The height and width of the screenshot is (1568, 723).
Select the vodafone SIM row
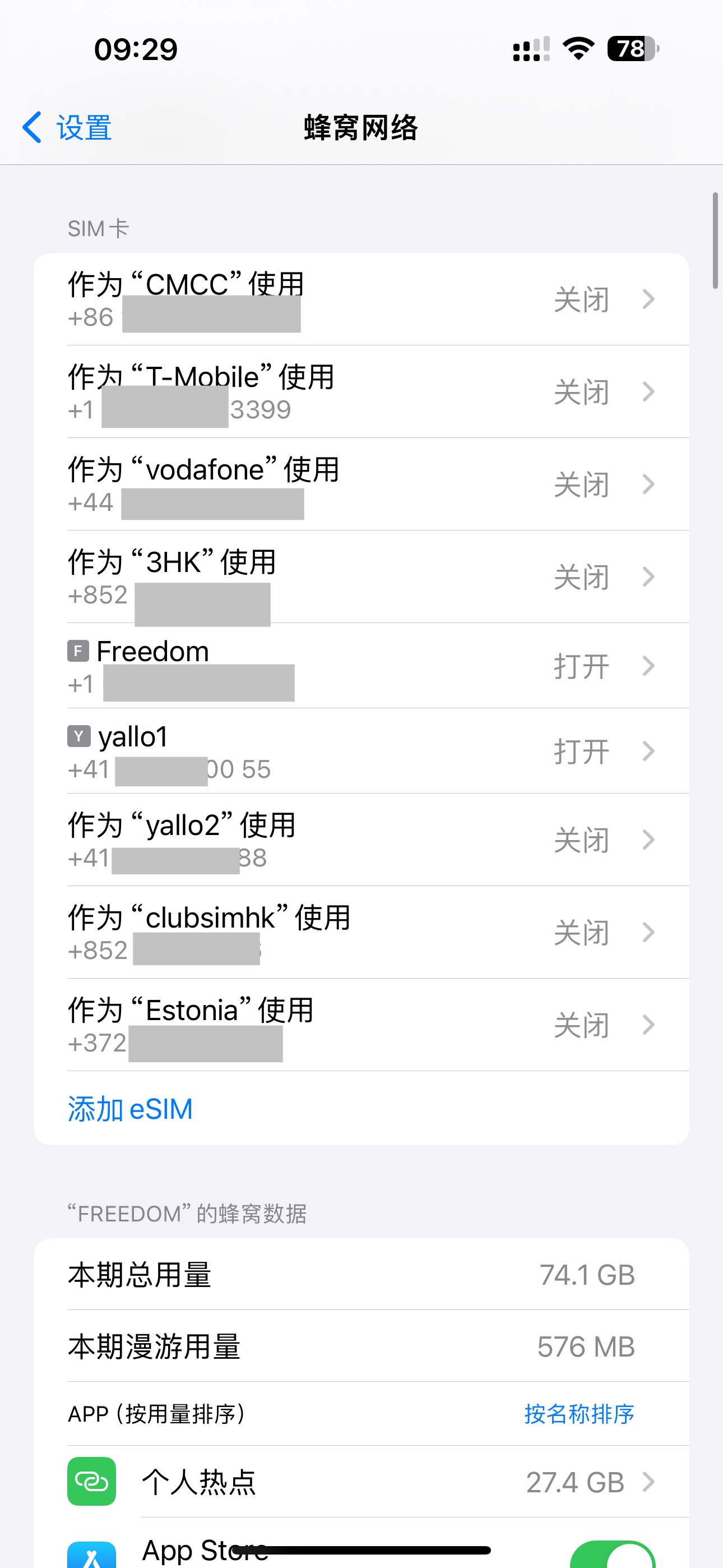pyautogui.click(x=361, y=485)
